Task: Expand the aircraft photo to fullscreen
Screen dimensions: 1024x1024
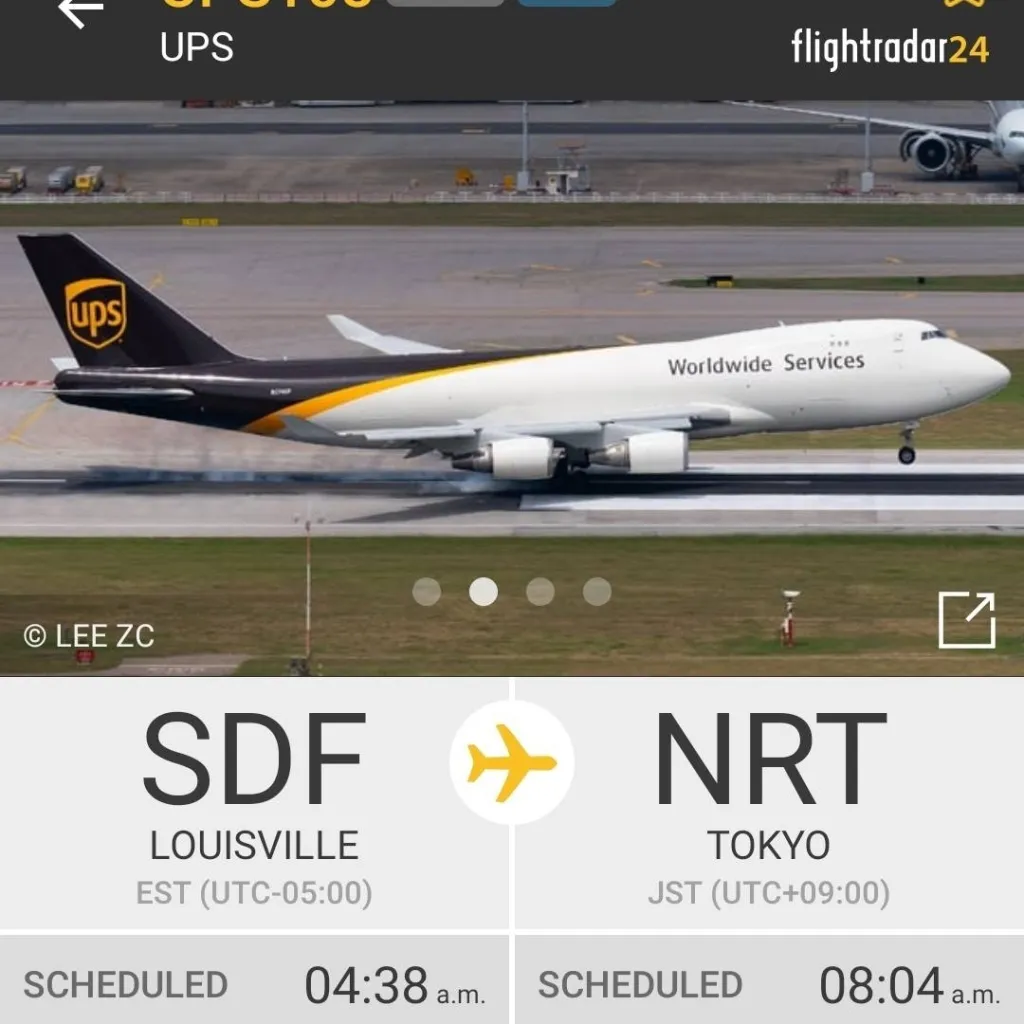Action: (x=966, y=620)
